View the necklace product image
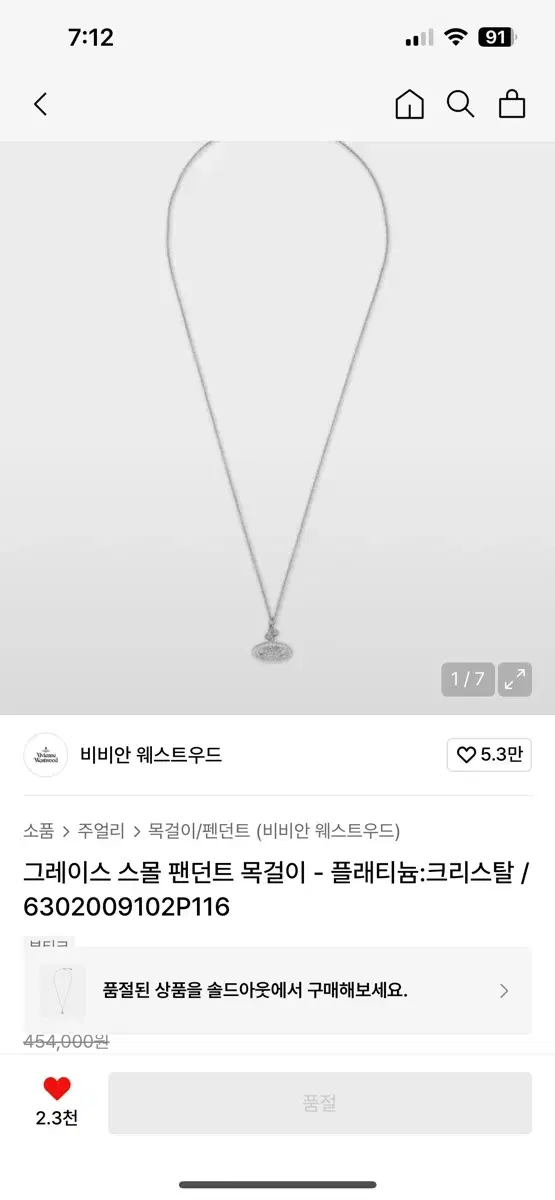Image resolution: width=555 pixels, height=1200 pixels. pos(277,428)
